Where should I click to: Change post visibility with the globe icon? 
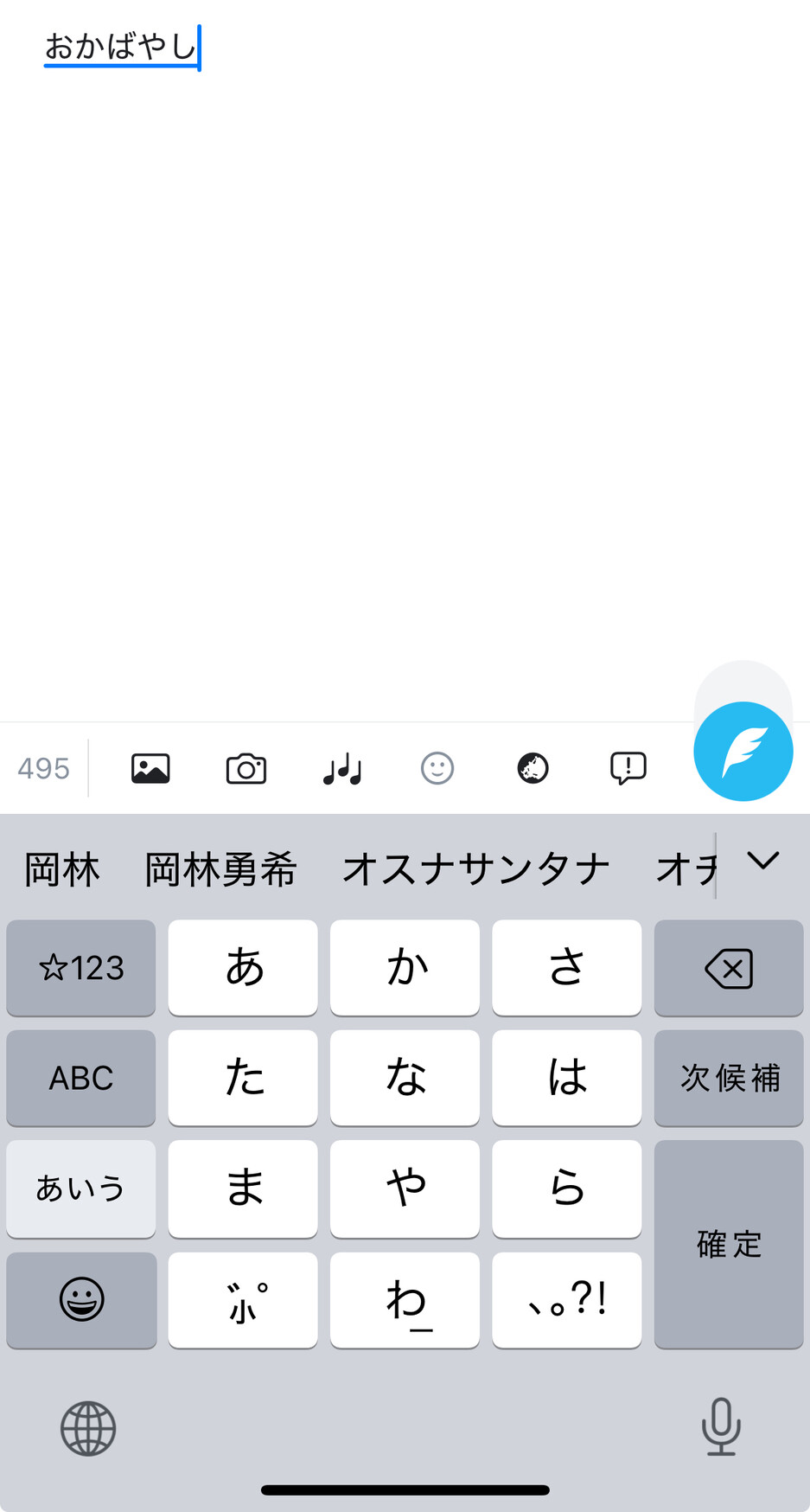pyautogui.click(x=533, y=768)
